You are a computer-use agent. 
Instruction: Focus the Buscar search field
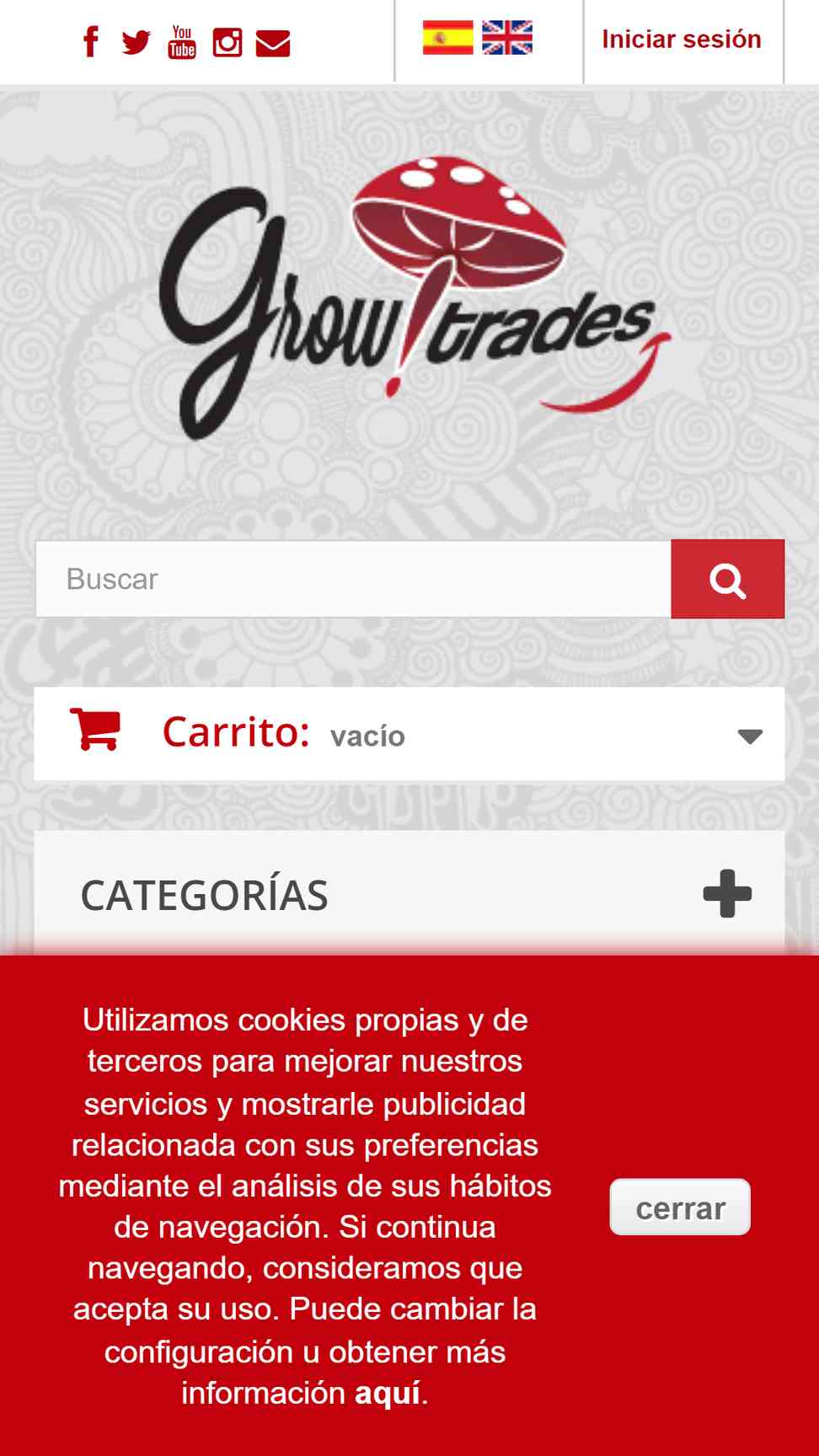[353, 579]
